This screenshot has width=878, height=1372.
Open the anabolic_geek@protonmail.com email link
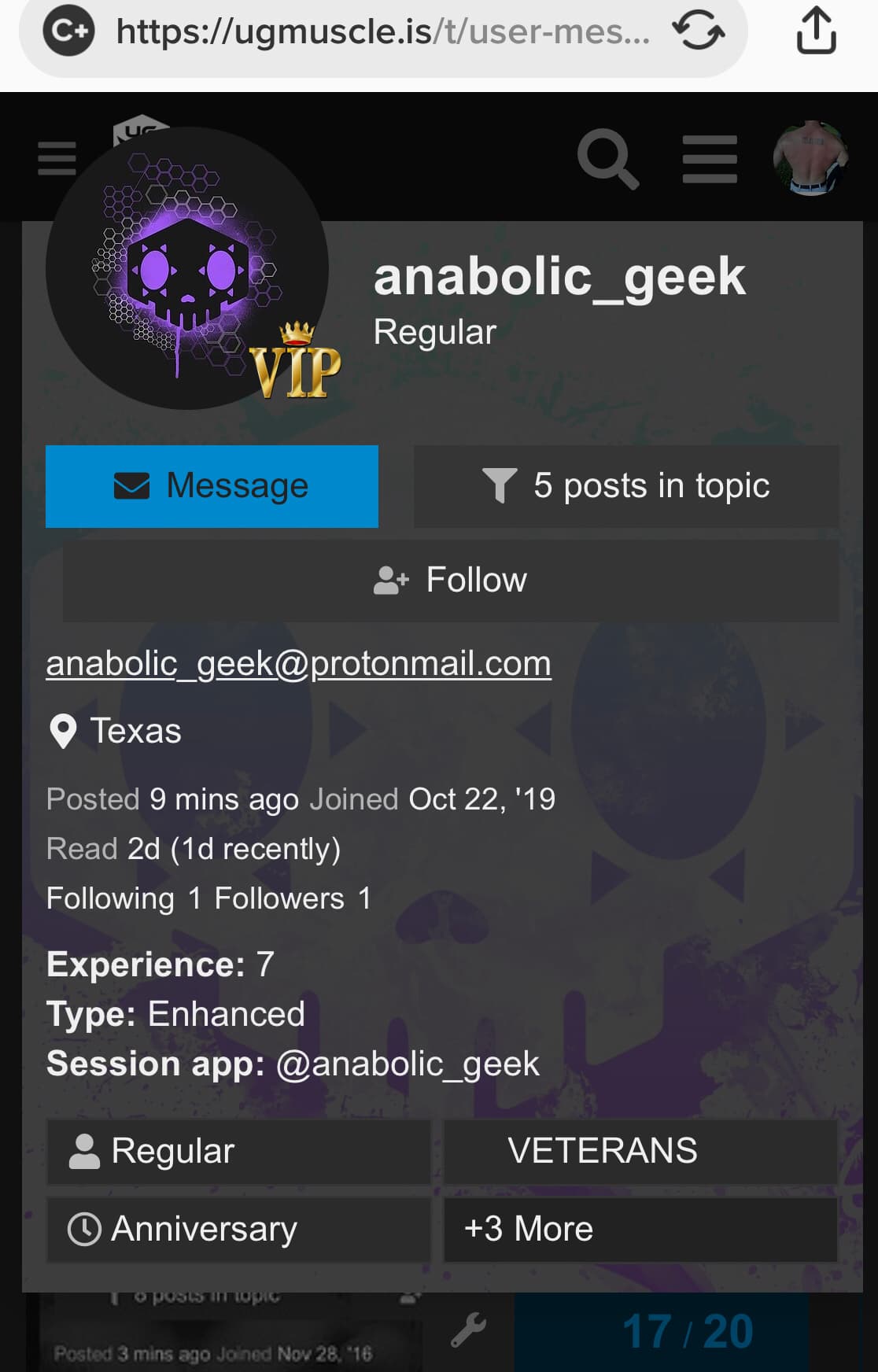[298, 663]
